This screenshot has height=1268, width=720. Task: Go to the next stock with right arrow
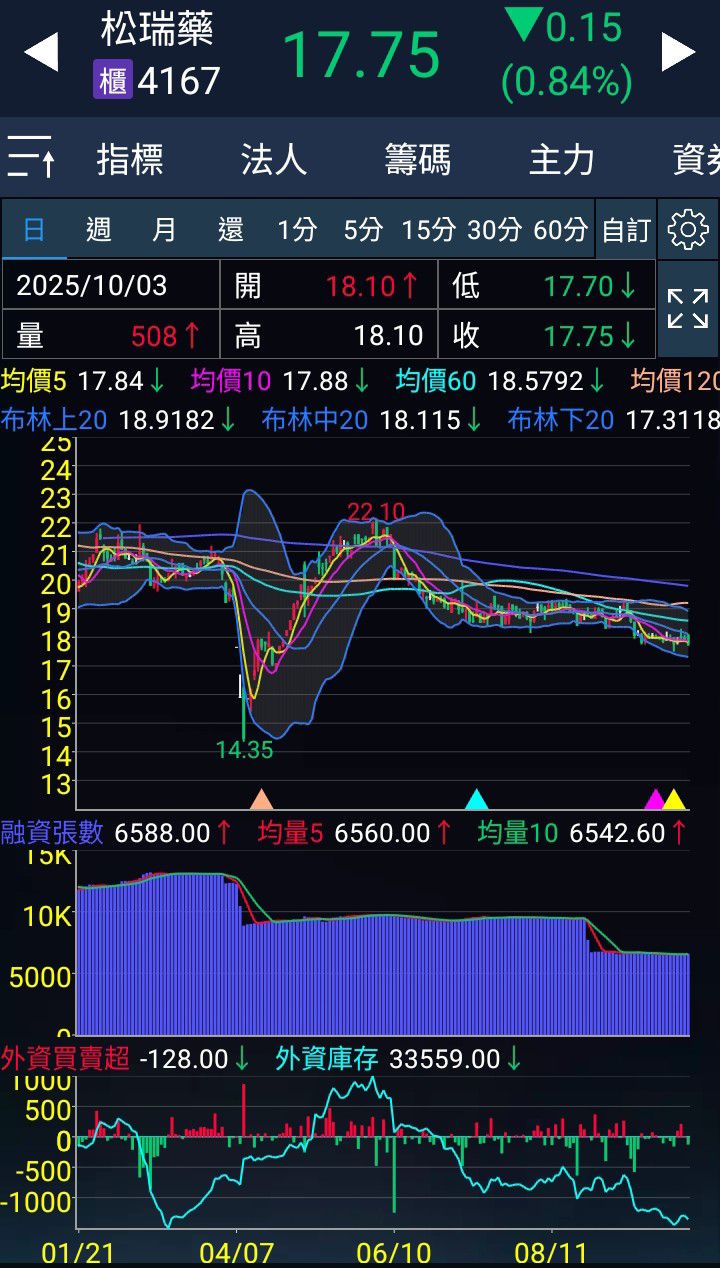point(679,53)
